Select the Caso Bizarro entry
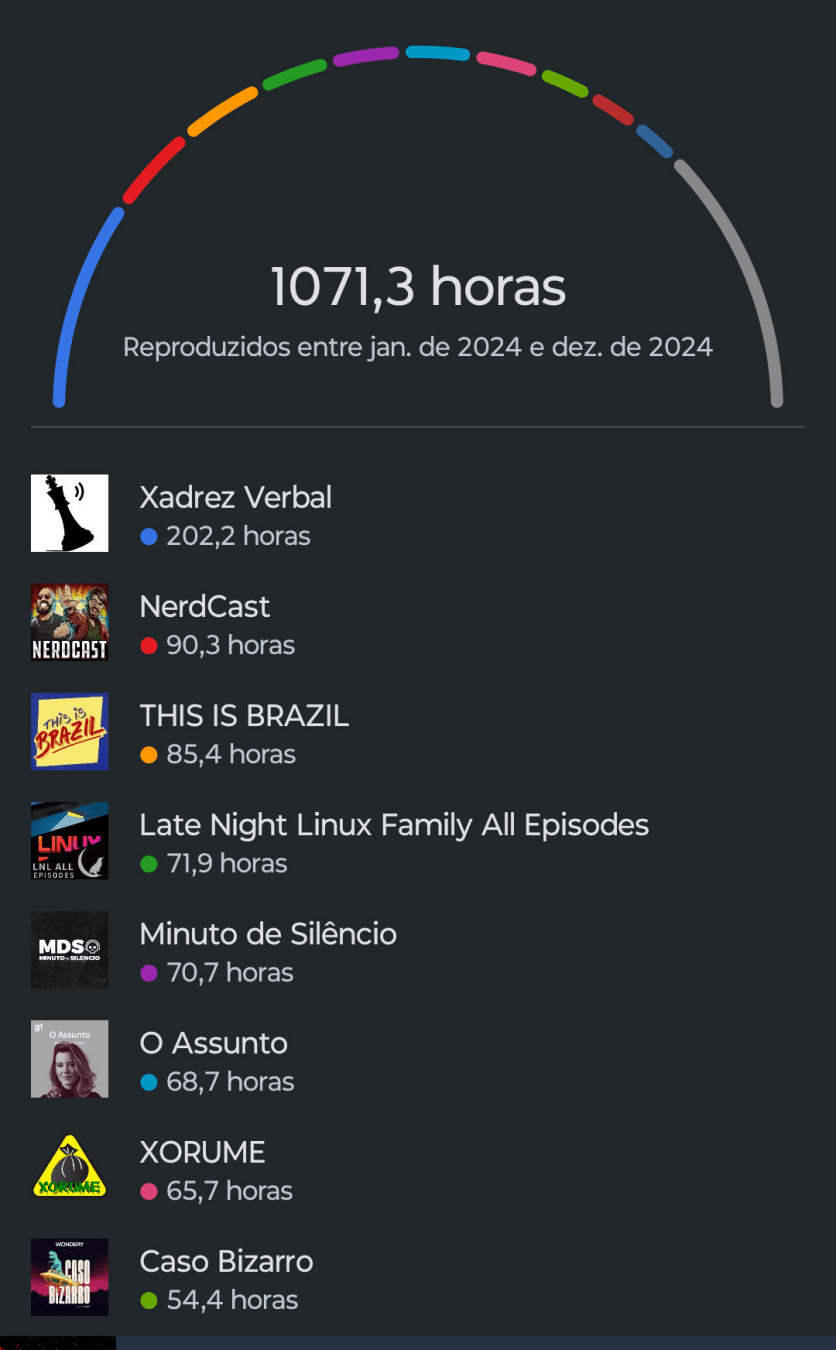This screenshot has width=836, height=1350. [x=418, y=1276]
